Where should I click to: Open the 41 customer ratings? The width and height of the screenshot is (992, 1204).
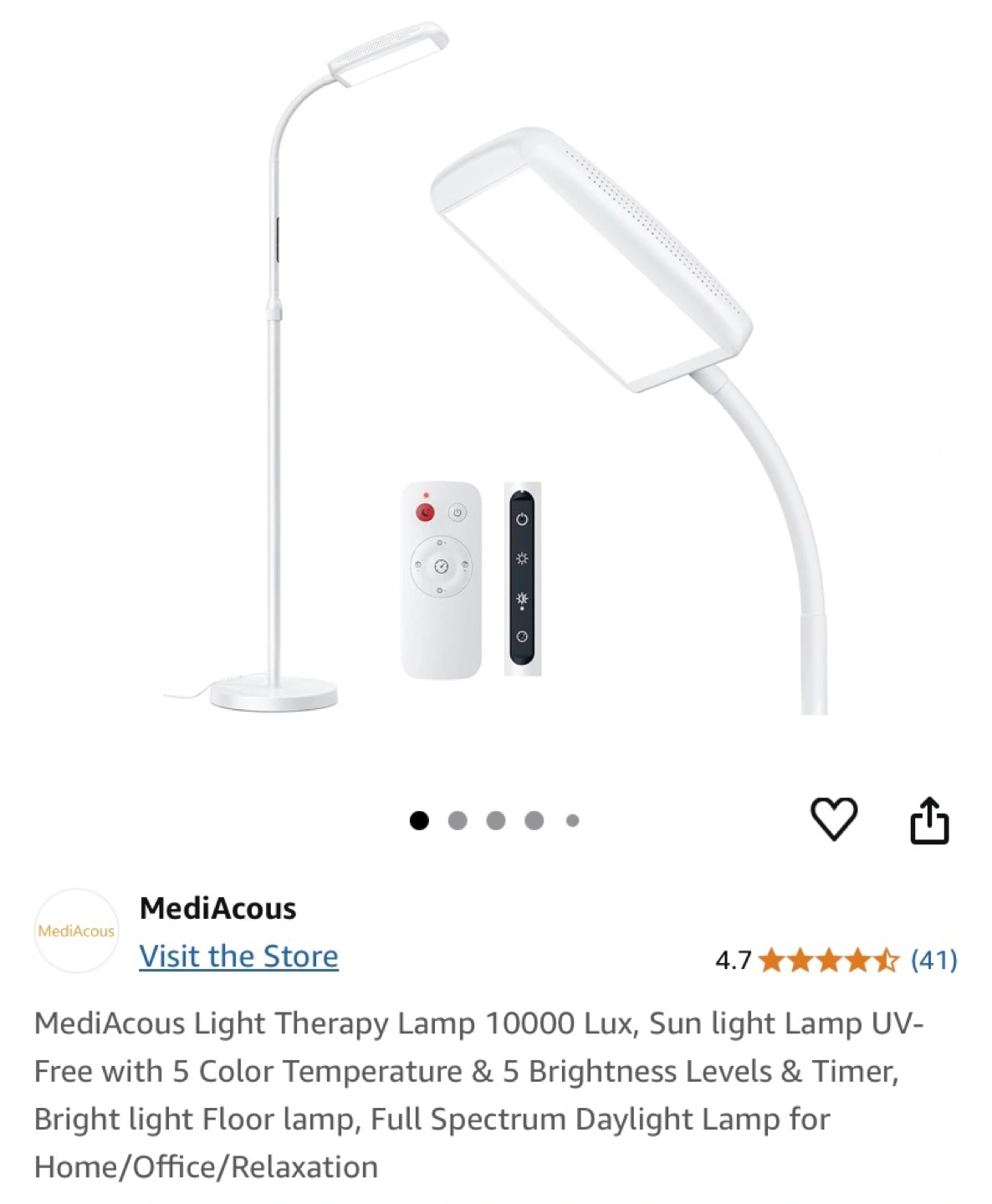933,960
